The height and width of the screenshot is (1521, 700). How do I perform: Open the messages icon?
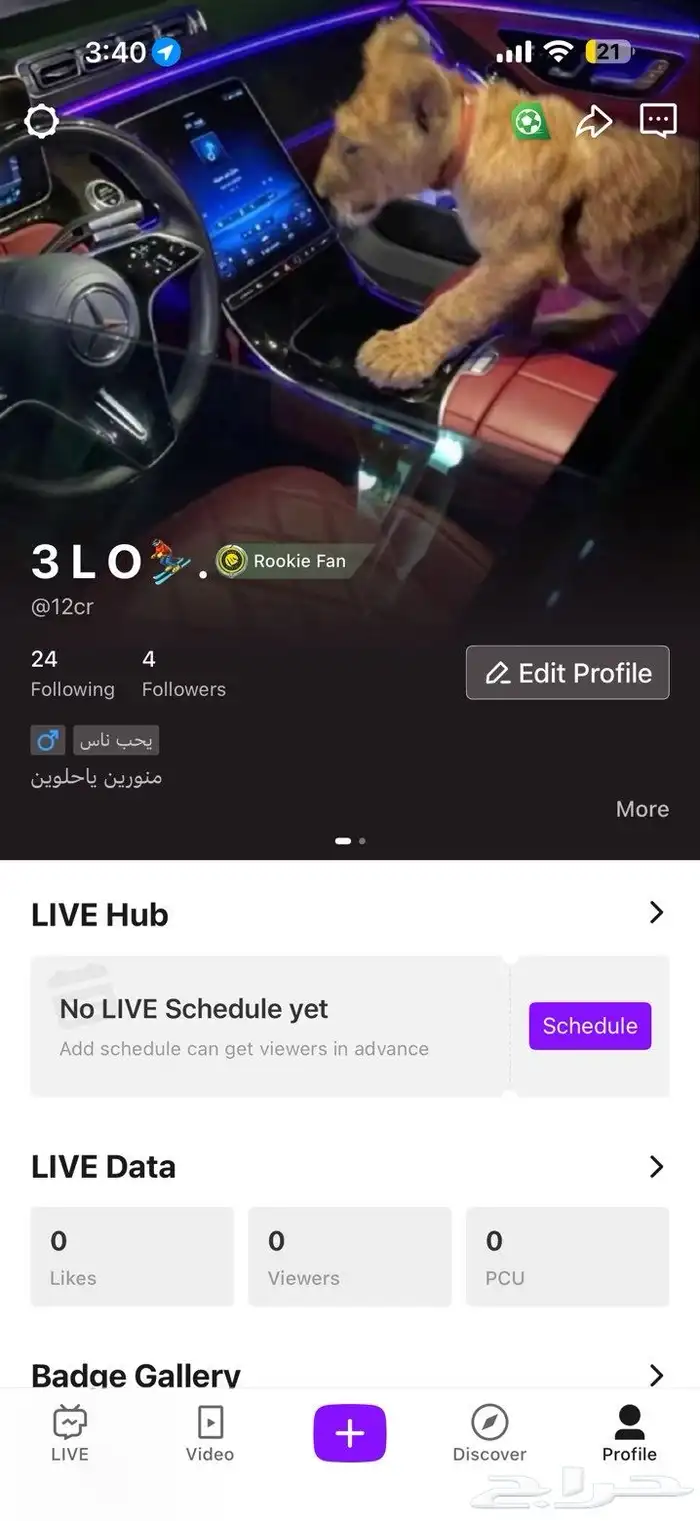[x=658, y=121]
